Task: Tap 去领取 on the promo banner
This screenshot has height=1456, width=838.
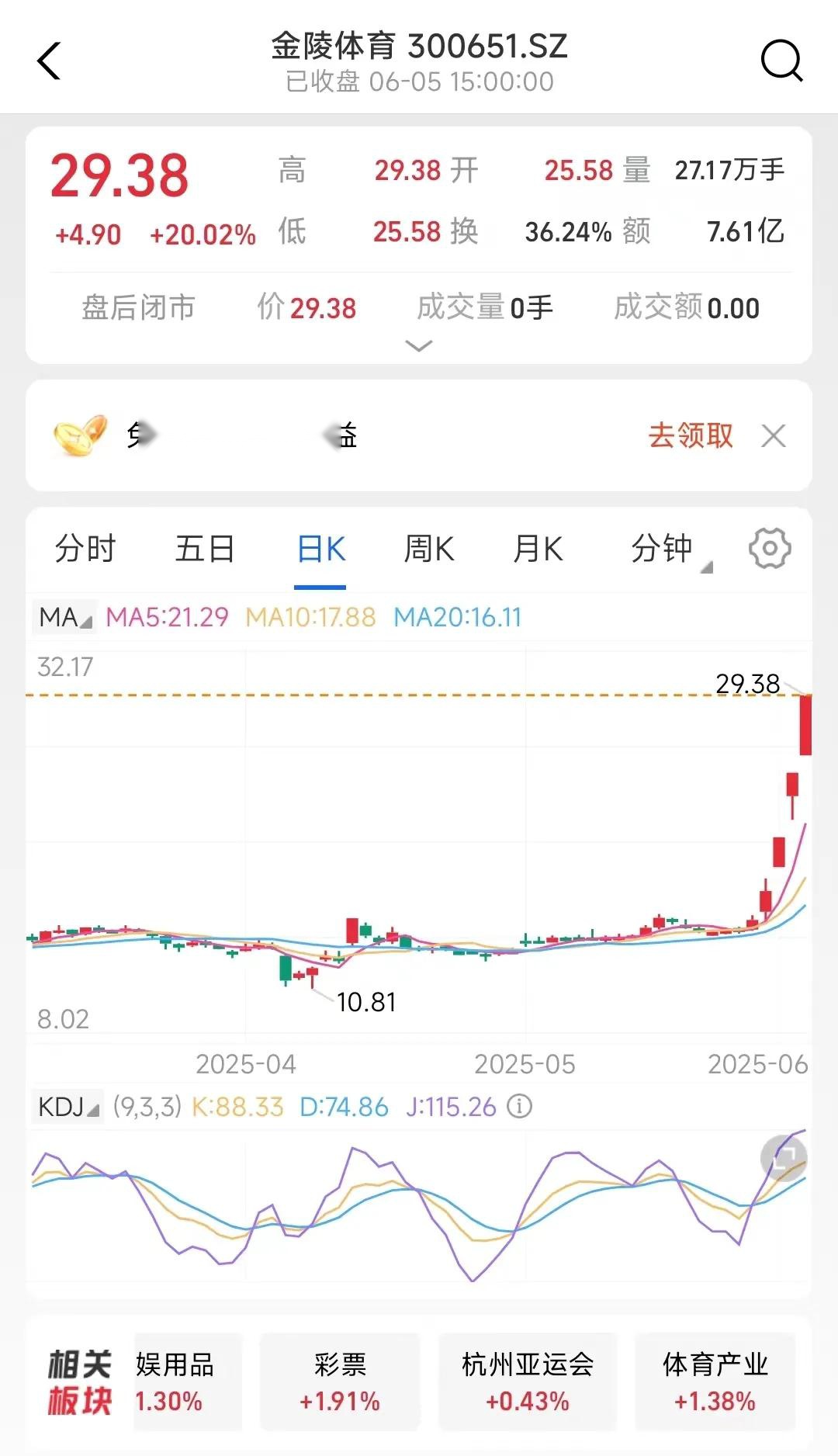Action: 691,435
